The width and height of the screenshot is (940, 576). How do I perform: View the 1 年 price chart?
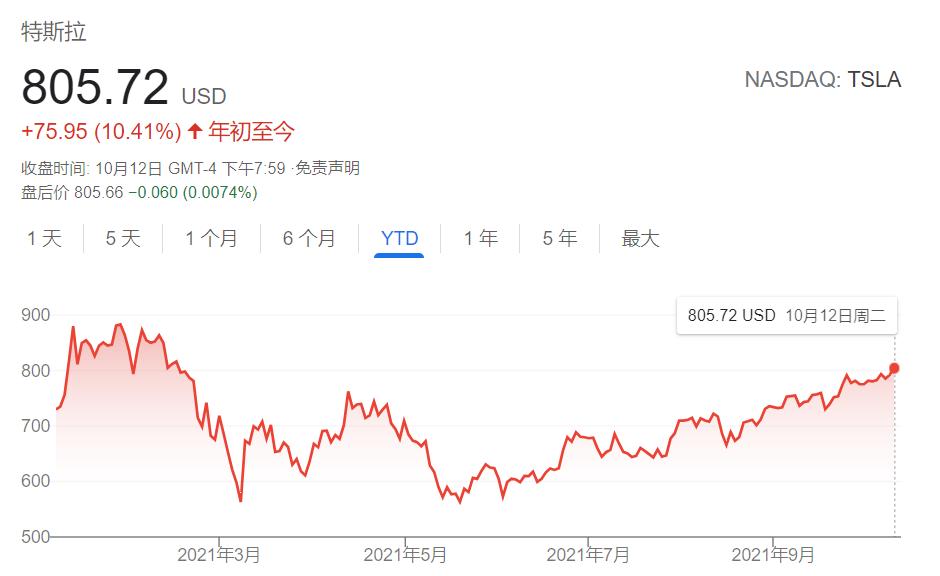point(480,239)
